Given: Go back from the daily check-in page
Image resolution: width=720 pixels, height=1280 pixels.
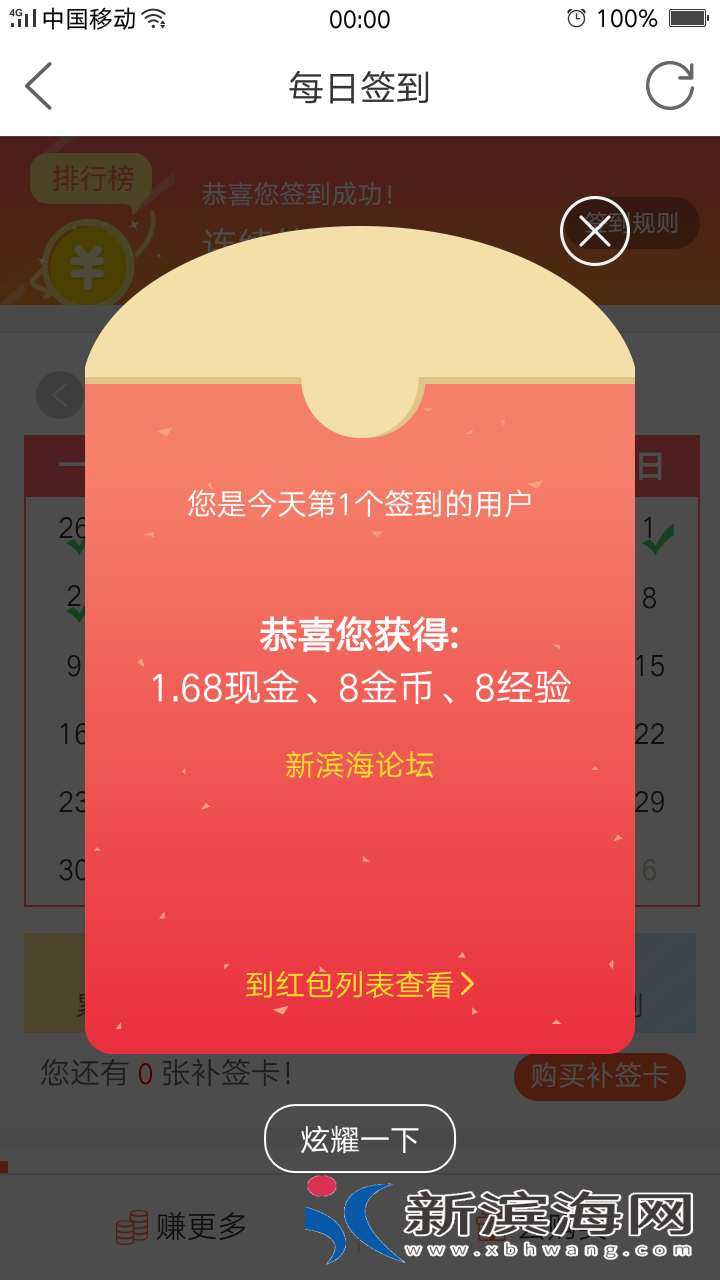Looking at the screenshot, I should coord(39,86).
